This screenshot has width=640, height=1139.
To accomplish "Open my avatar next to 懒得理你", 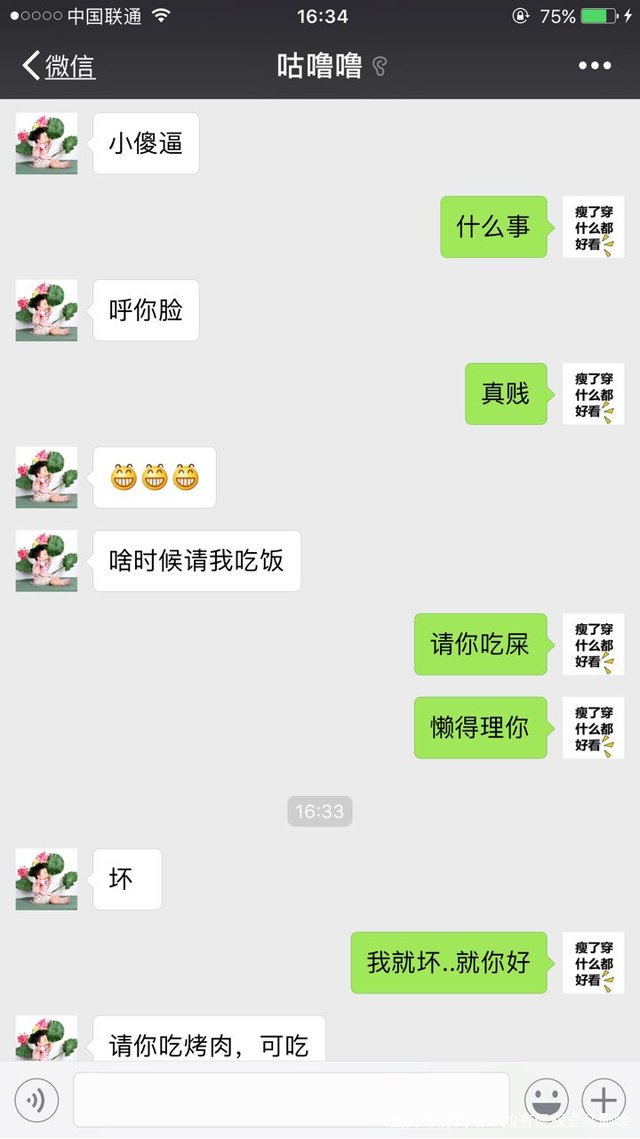I will (x=593, y=728).
